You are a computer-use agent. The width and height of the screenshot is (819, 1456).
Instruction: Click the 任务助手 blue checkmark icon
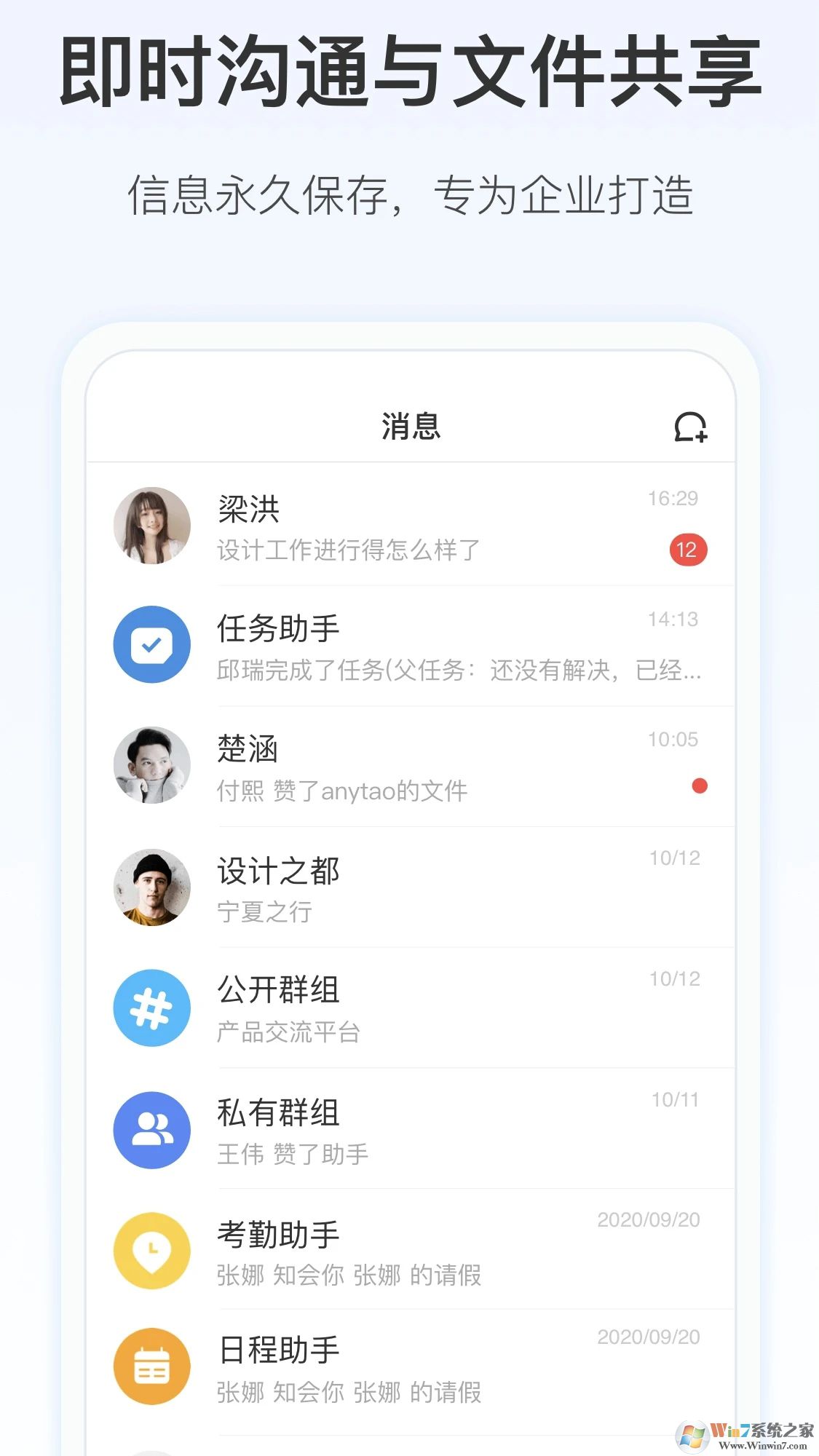(152, 644)
